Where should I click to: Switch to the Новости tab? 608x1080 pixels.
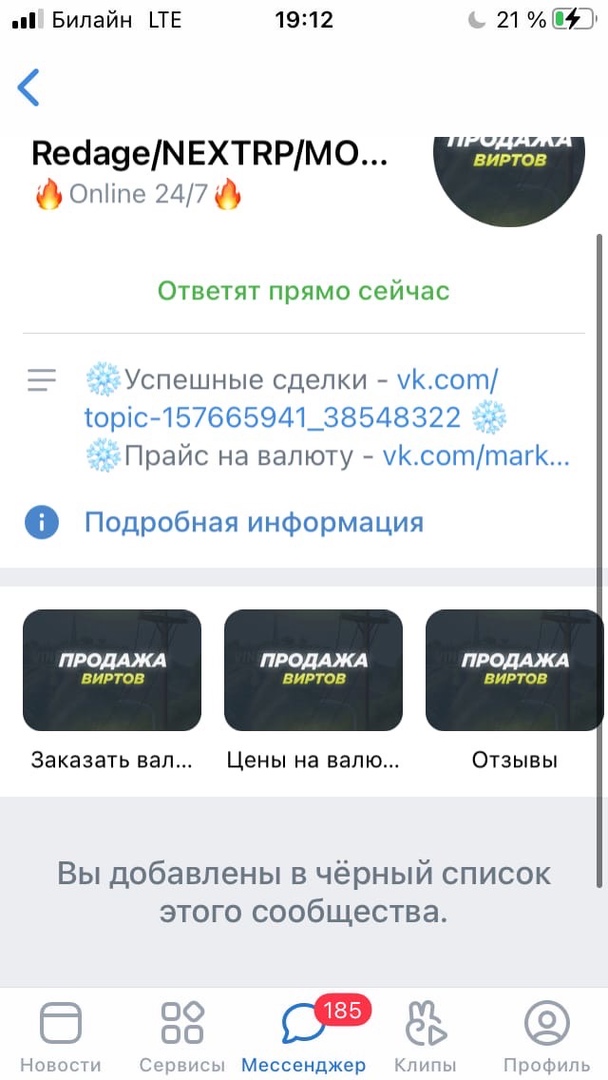(x=60, y=1036)
